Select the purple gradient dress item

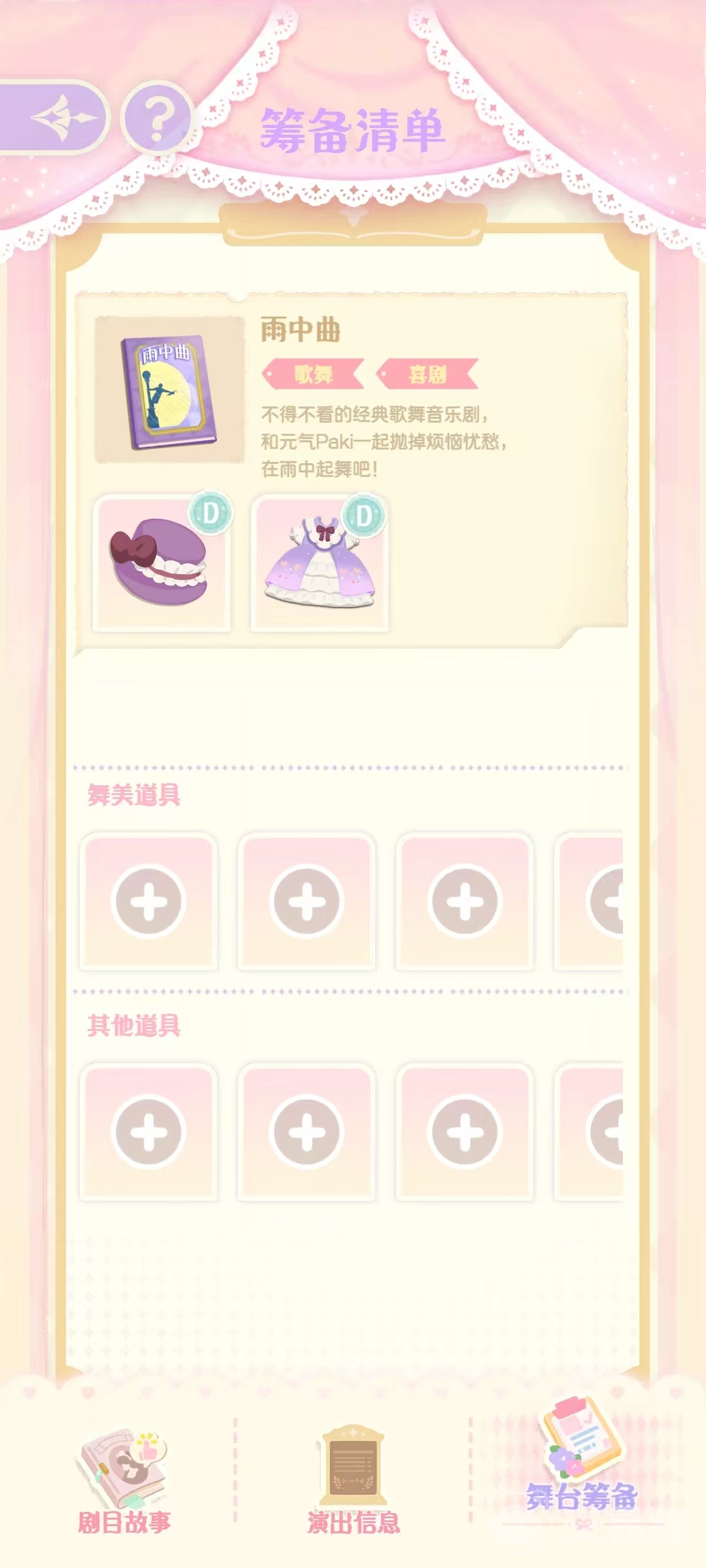tap(320, 563)
